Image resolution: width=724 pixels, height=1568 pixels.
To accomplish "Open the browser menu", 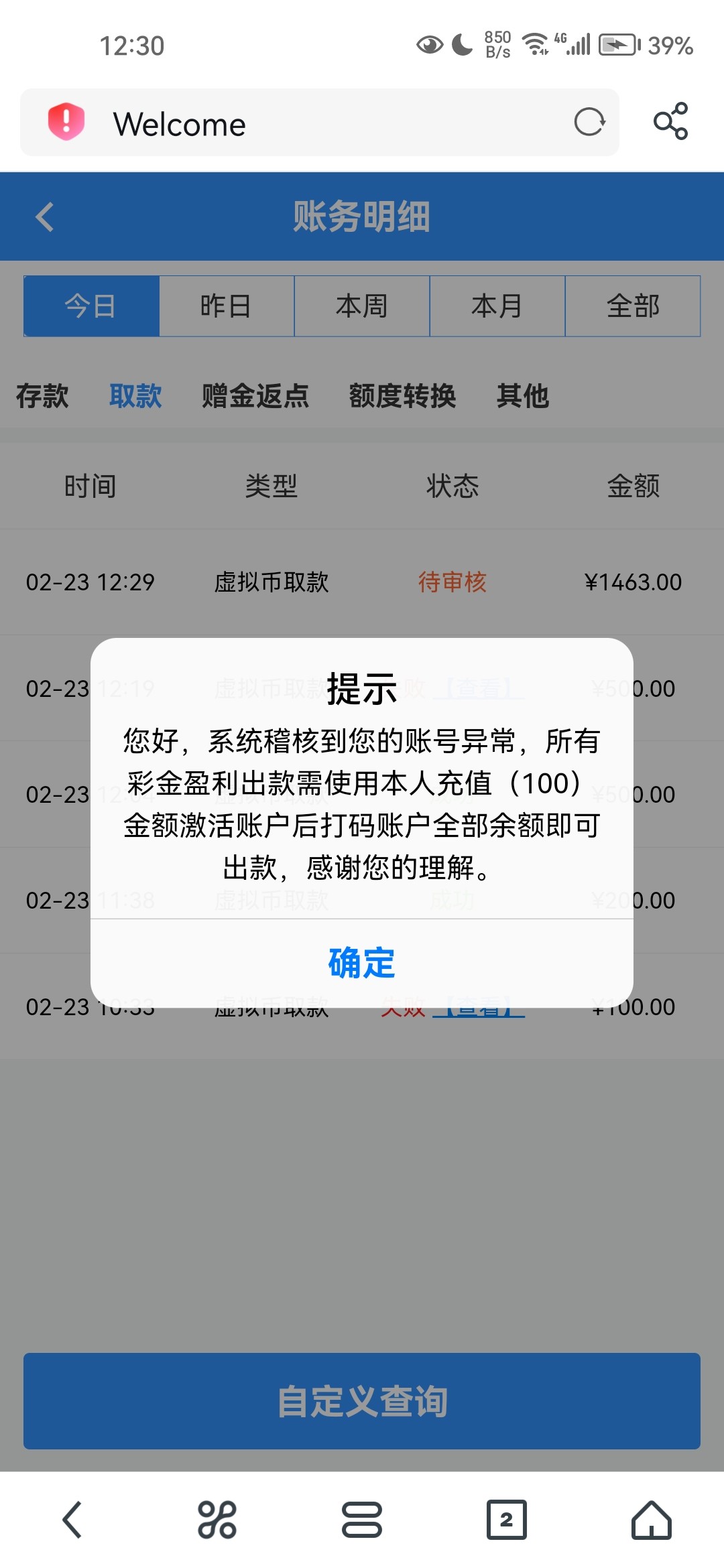I will (x=362, y=1520).
